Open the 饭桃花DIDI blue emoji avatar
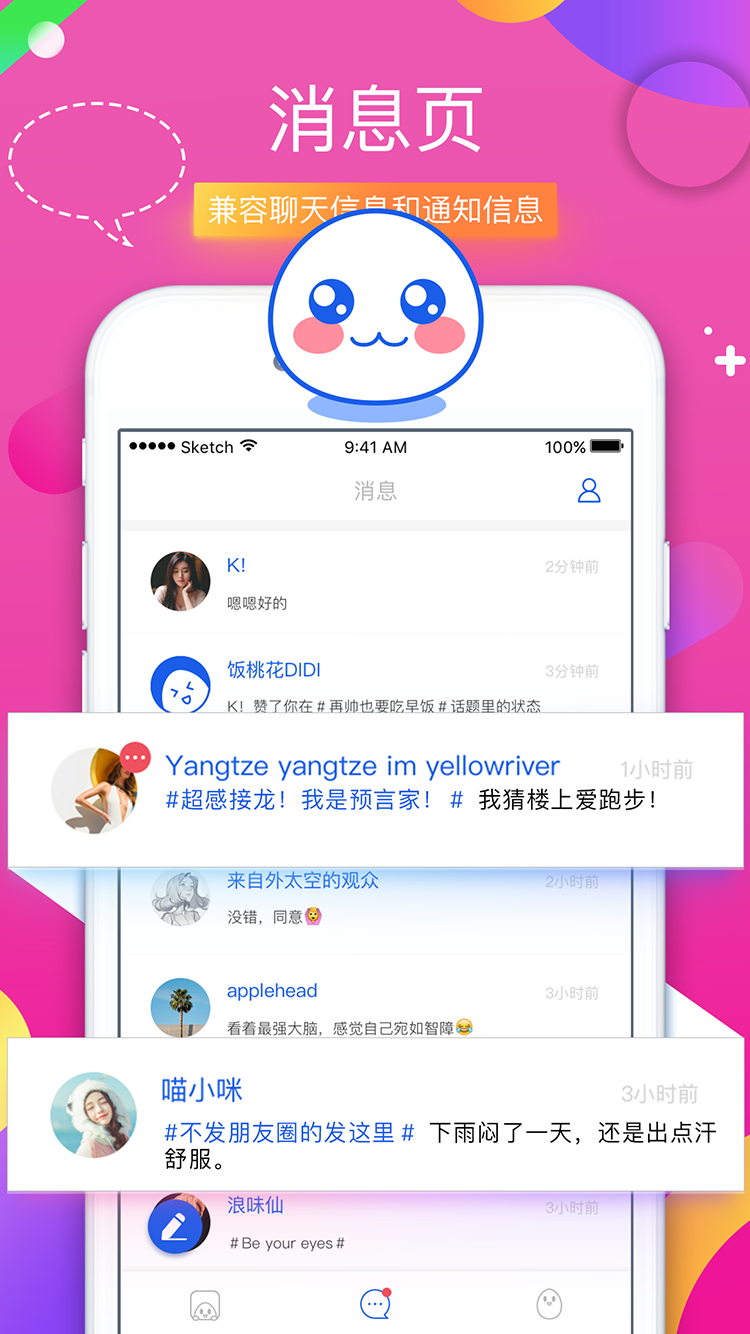This screenshot has width=750, height=1334. point(180,686)
